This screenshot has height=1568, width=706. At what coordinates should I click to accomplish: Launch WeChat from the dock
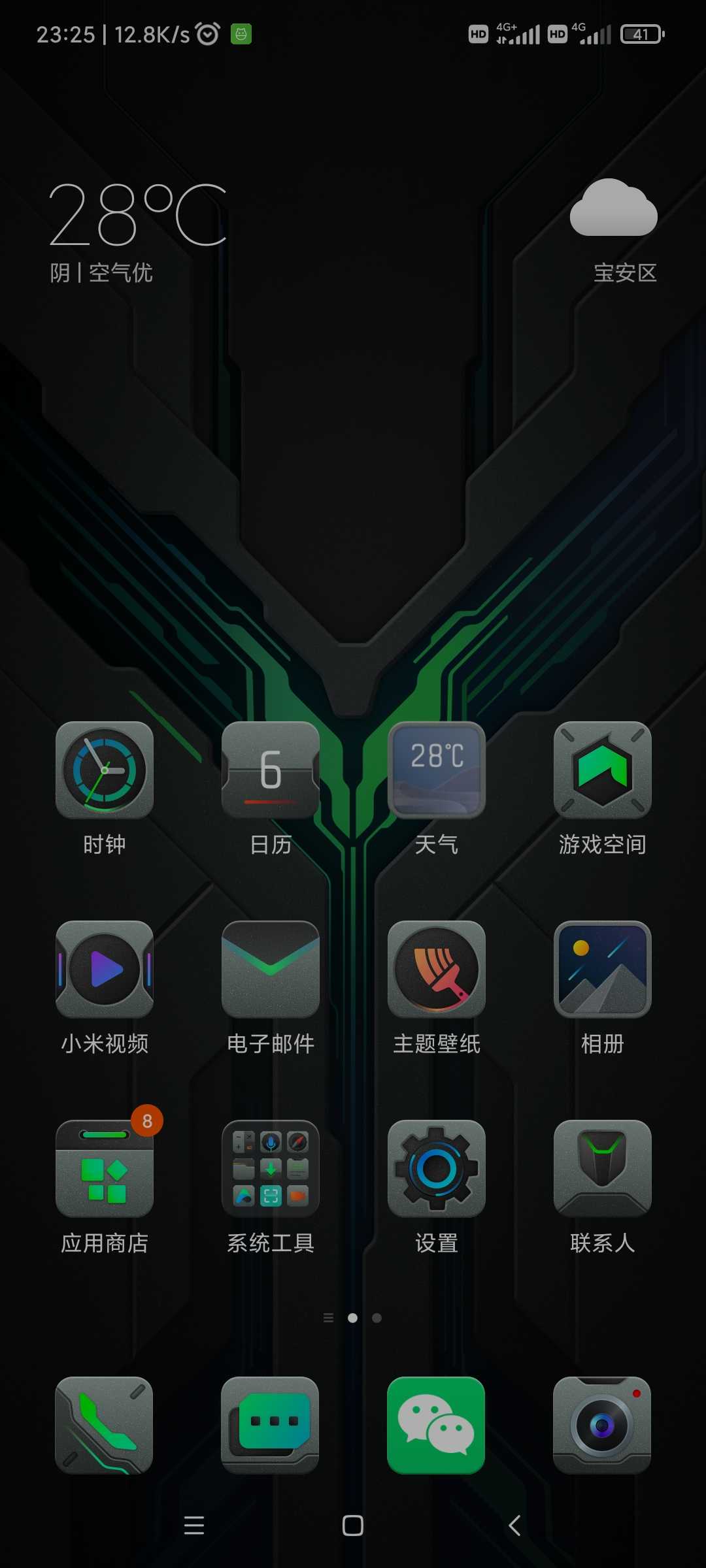(437, 1426)
